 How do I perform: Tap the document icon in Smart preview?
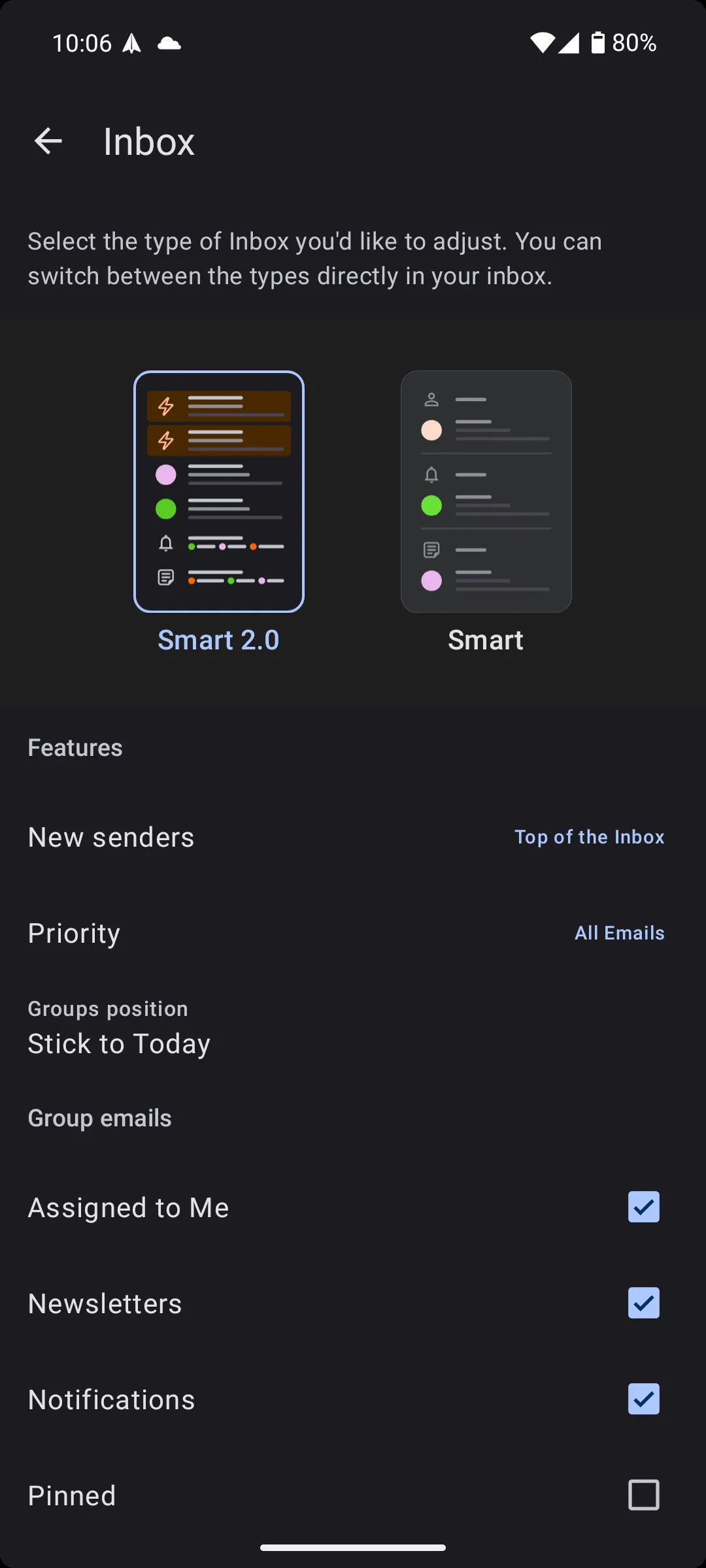[431, 549]
